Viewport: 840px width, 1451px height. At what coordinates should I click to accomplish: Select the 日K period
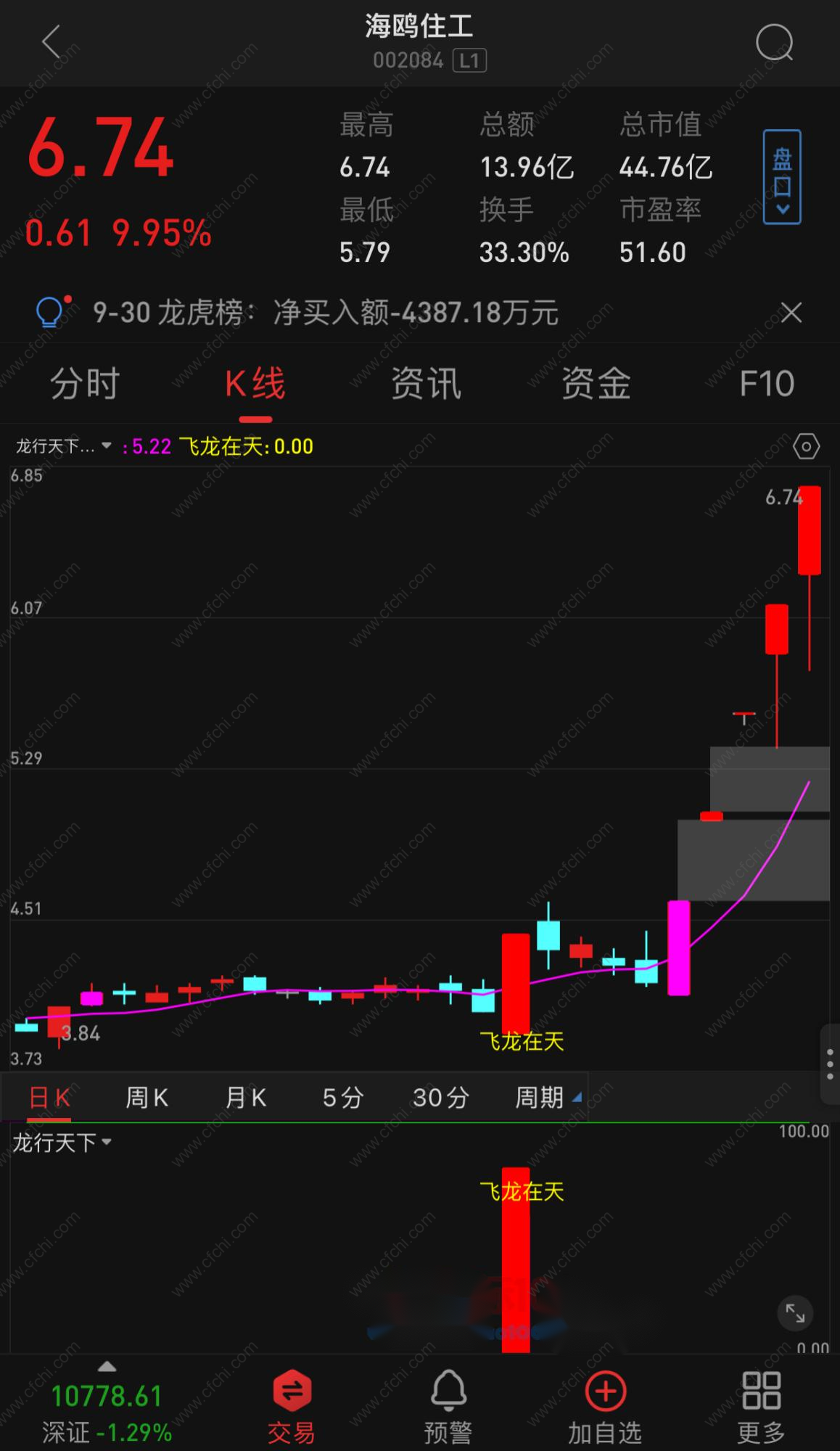pyautogui.click(x=49, y=1098)
